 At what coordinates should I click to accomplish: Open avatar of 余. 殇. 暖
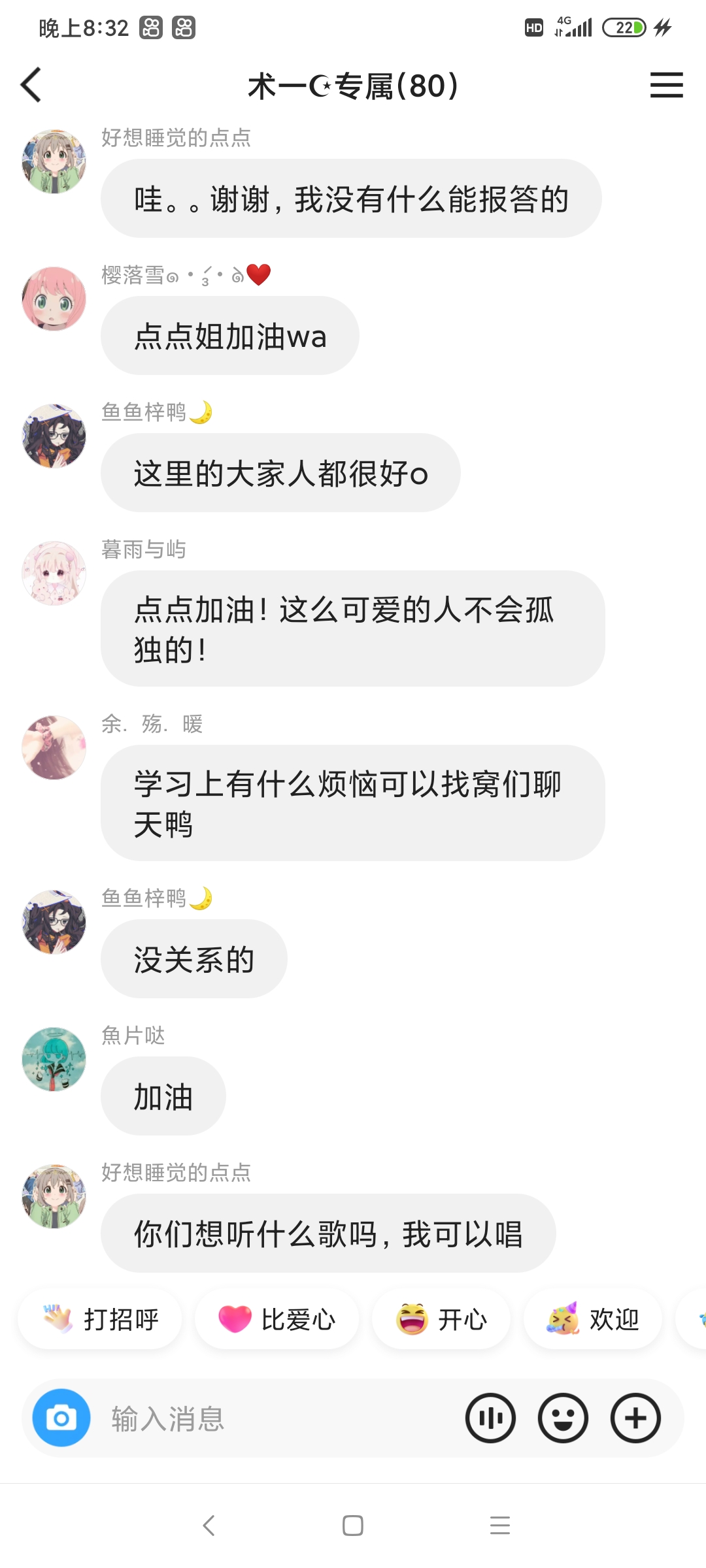click(x=54, y=747)
